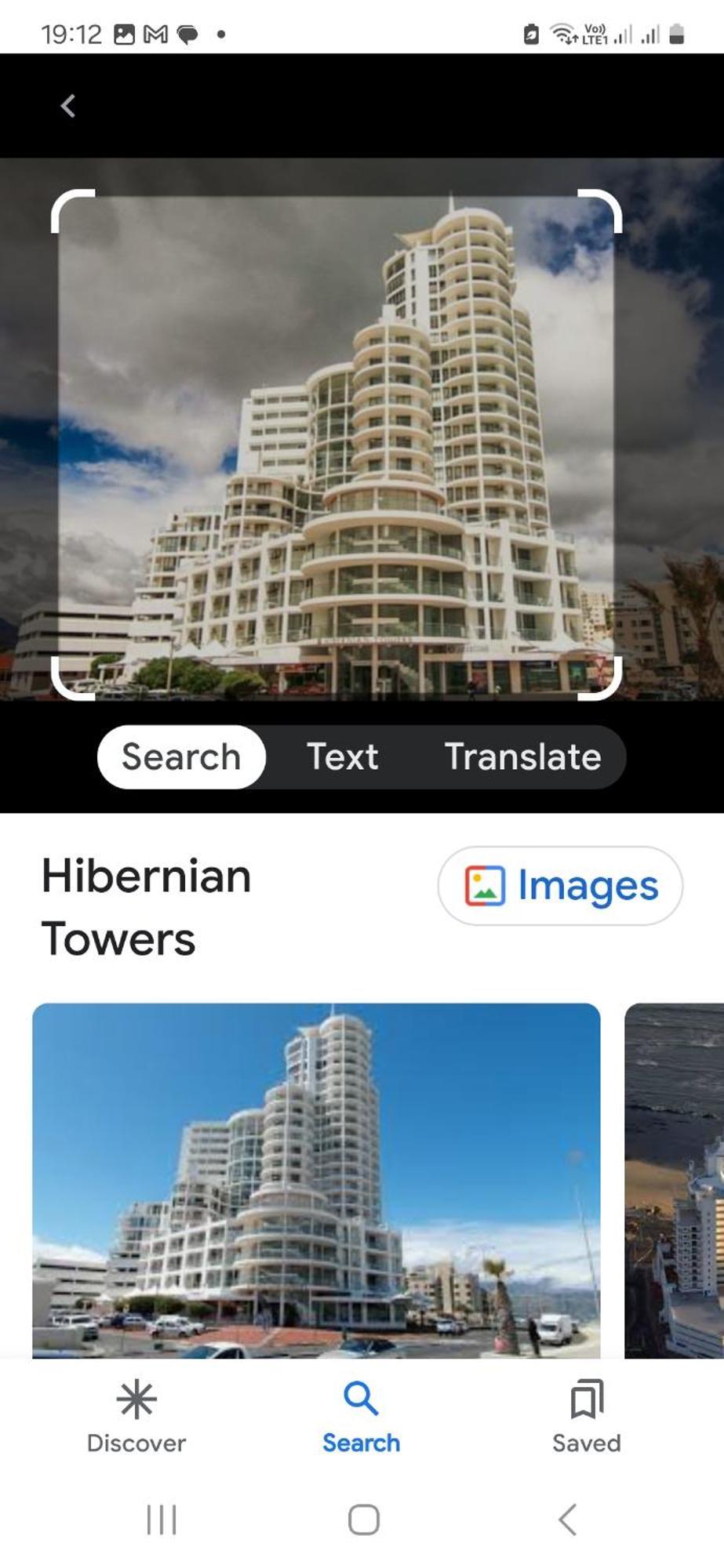The image size is (724, 1568).
Task: Switch to Text mode
Action: click(x=342, y=757)
